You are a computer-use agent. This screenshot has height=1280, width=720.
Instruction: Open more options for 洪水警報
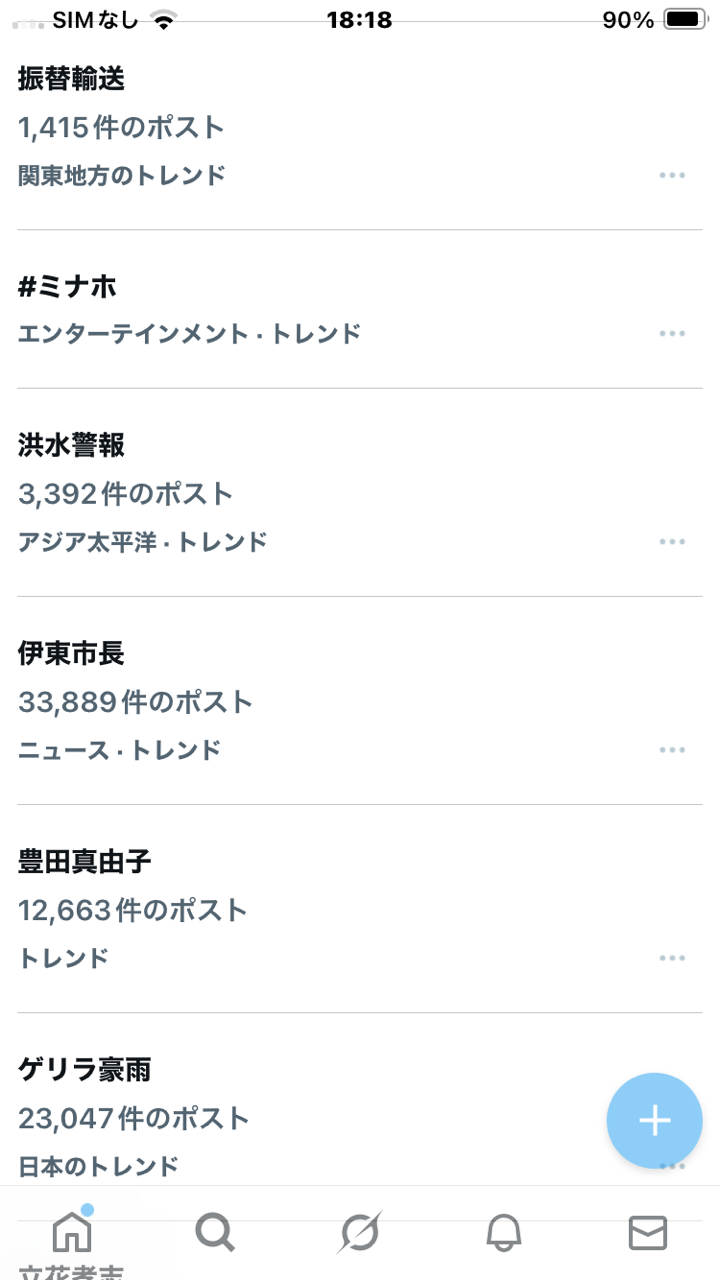click(672, 542)
